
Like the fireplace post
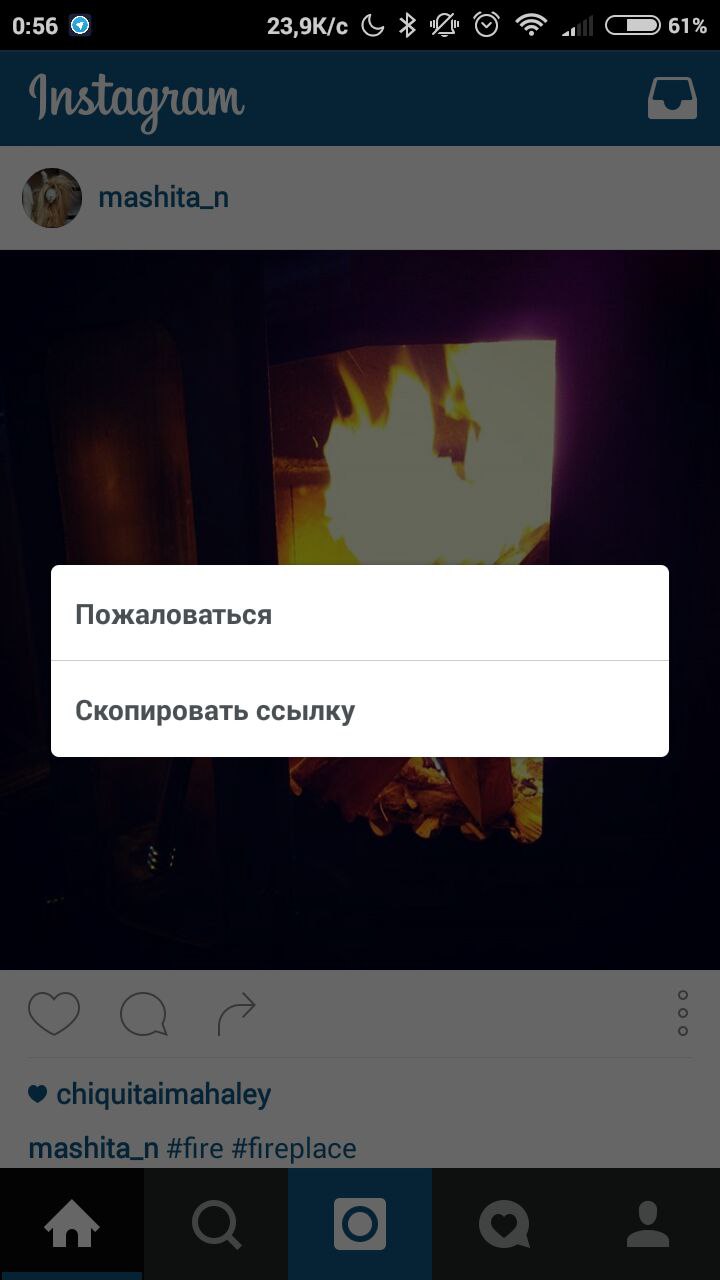pos(54,1014)
